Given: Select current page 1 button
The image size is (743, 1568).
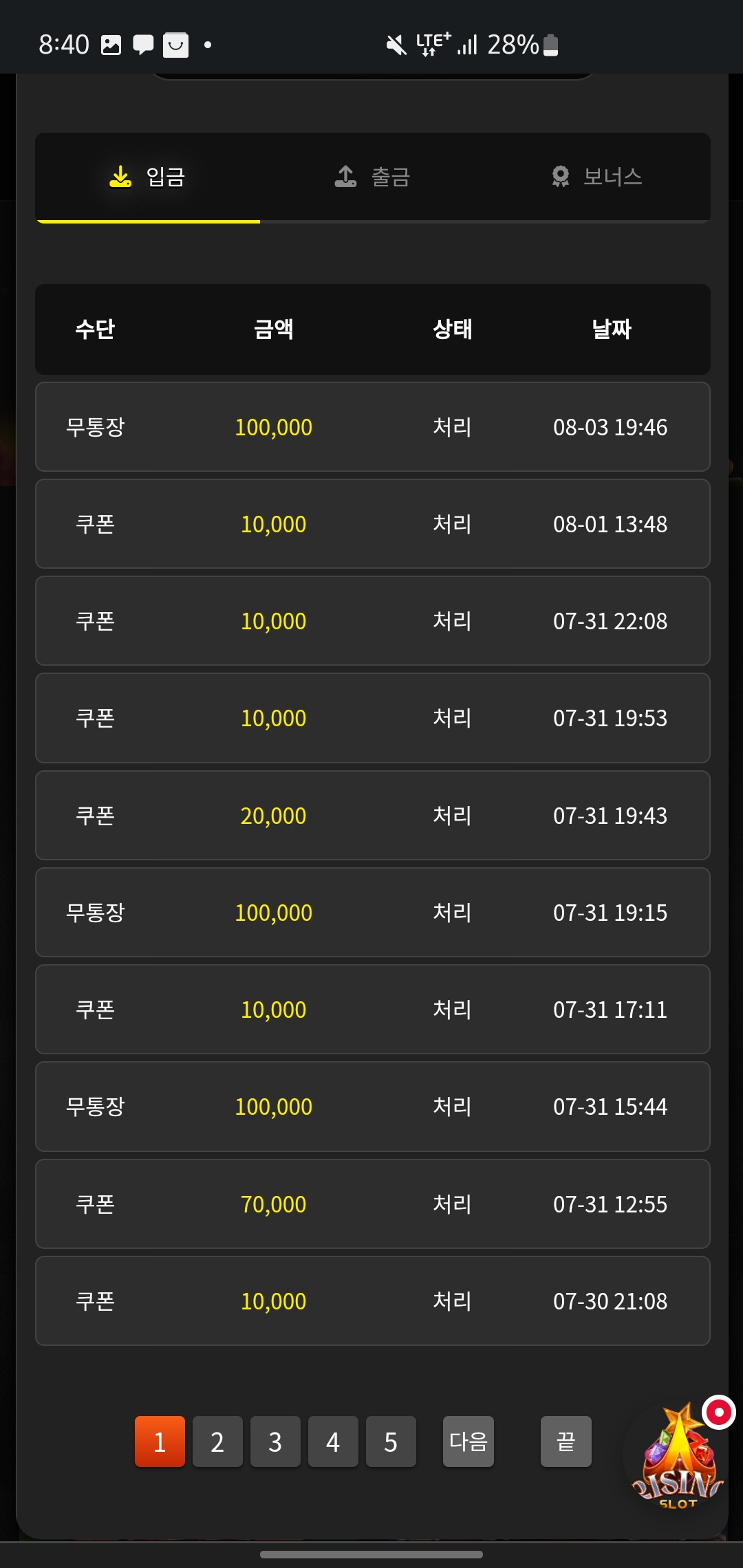Looking at the screenshot, I should 160,1441.
